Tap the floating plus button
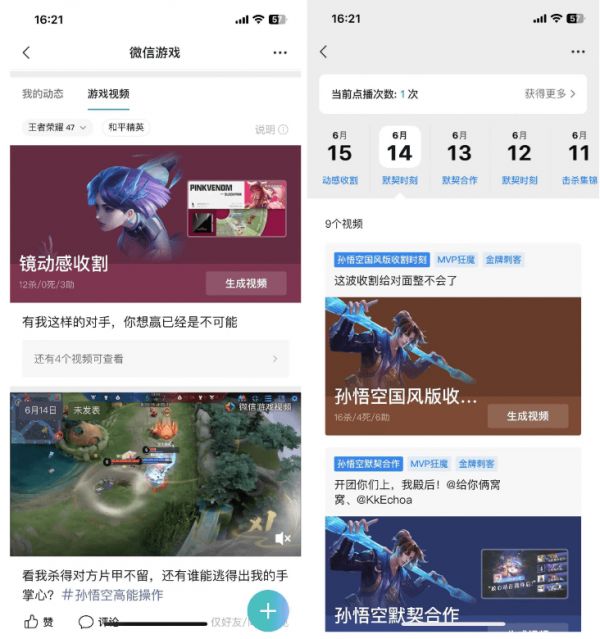The height and width of the screenshot is (639, 600). (x=267, y=610)
